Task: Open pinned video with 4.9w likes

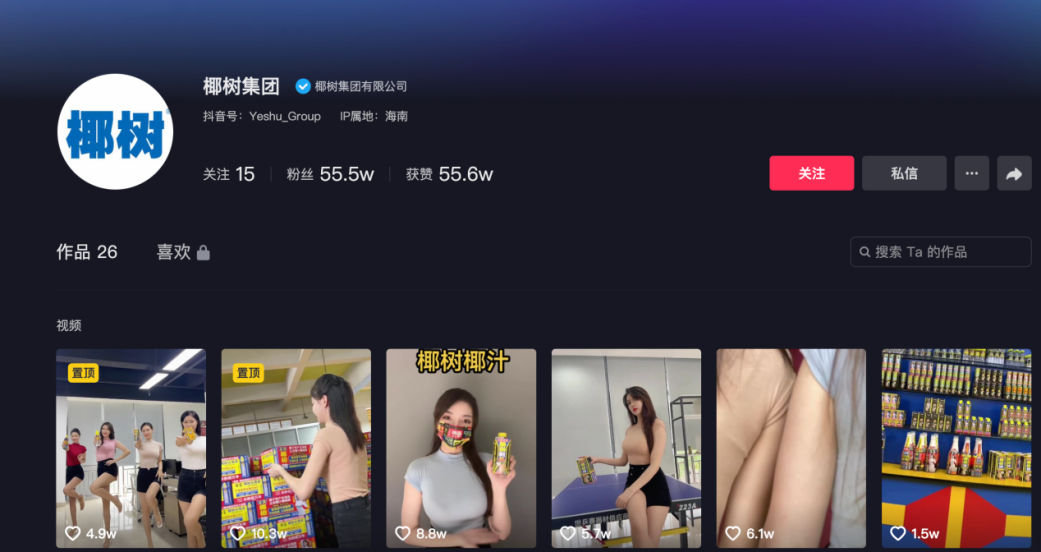Action: [131, 447]
